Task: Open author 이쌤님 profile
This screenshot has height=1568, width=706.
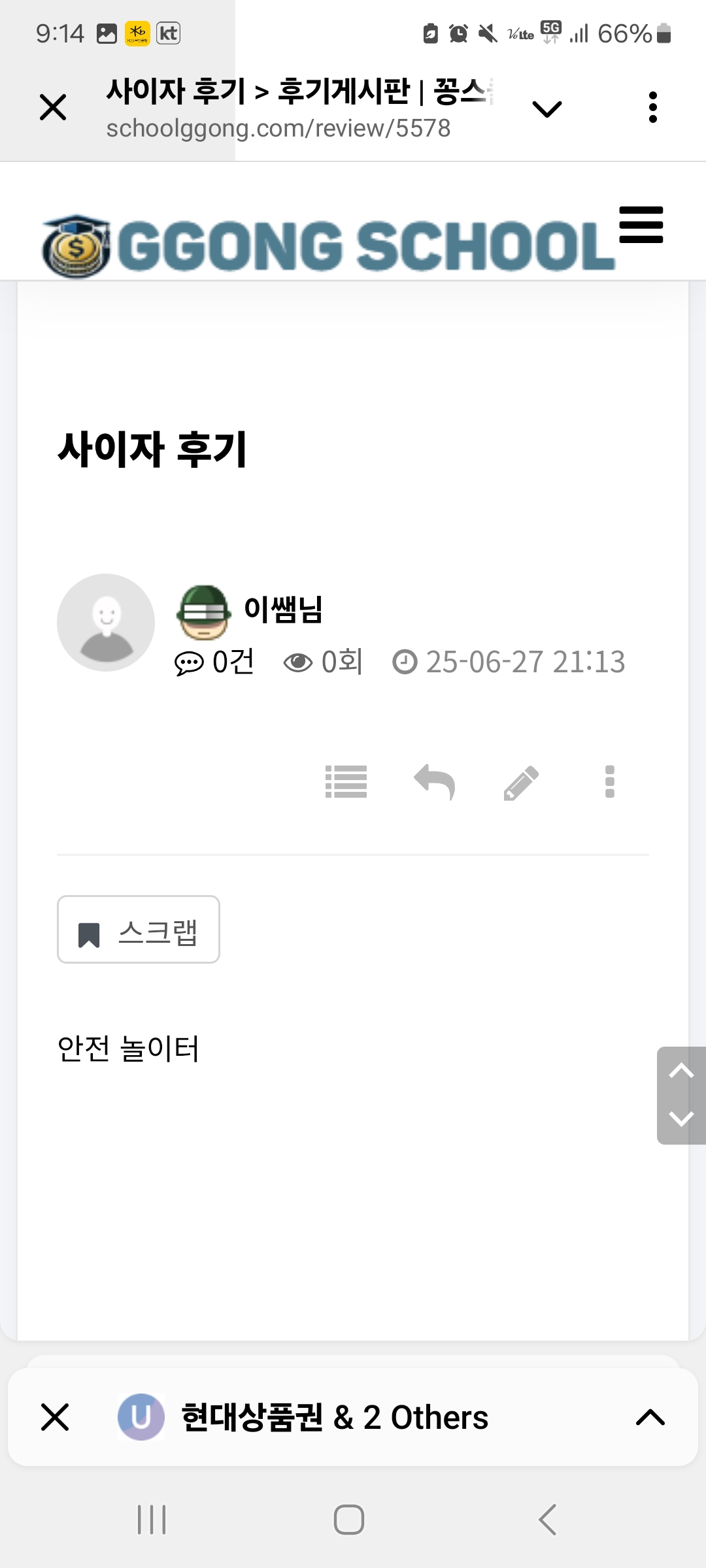Action: pos(282,610)
